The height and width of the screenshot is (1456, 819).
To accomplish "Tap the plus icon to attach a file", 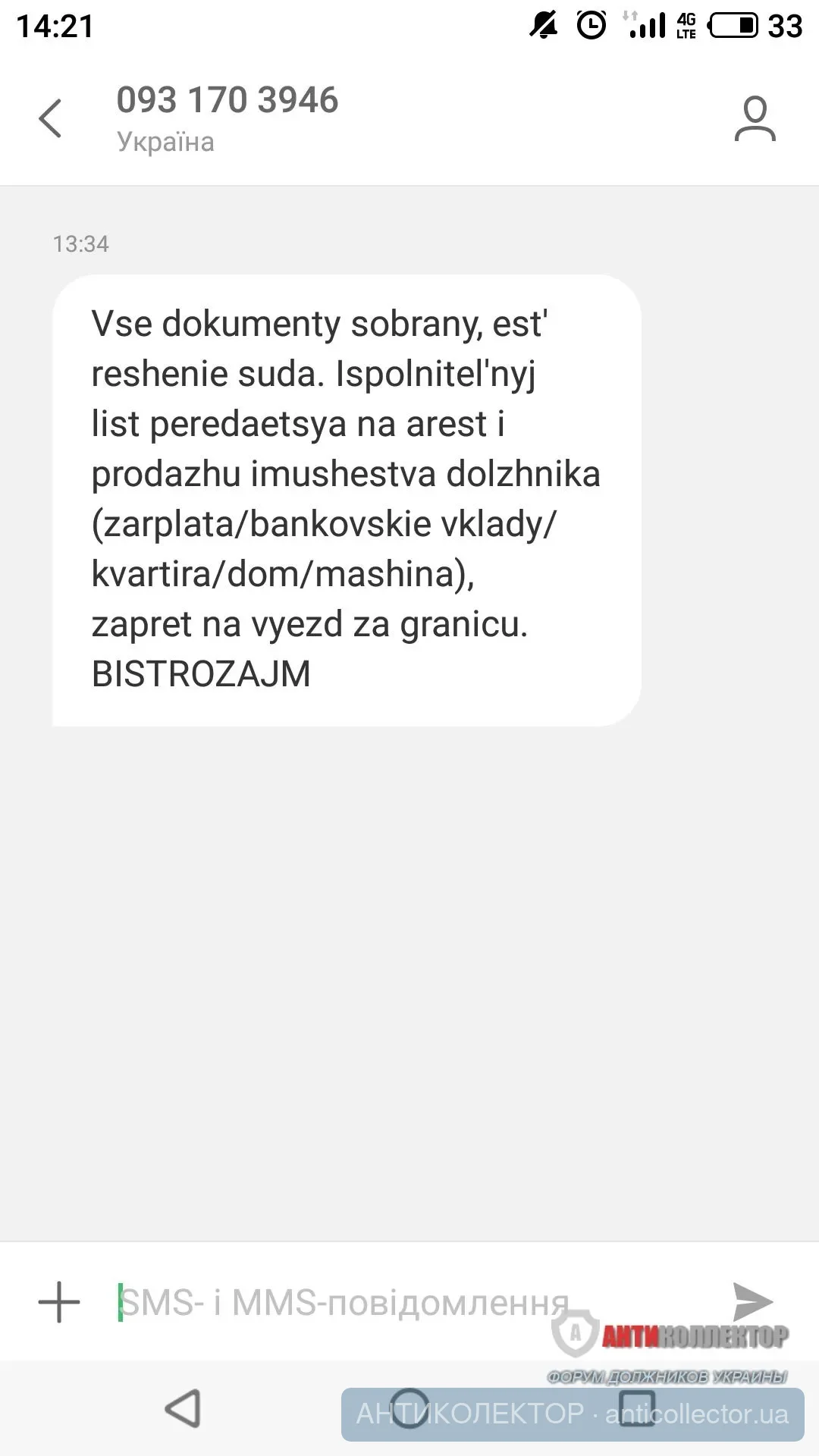I will click(x=59, y=1303).
